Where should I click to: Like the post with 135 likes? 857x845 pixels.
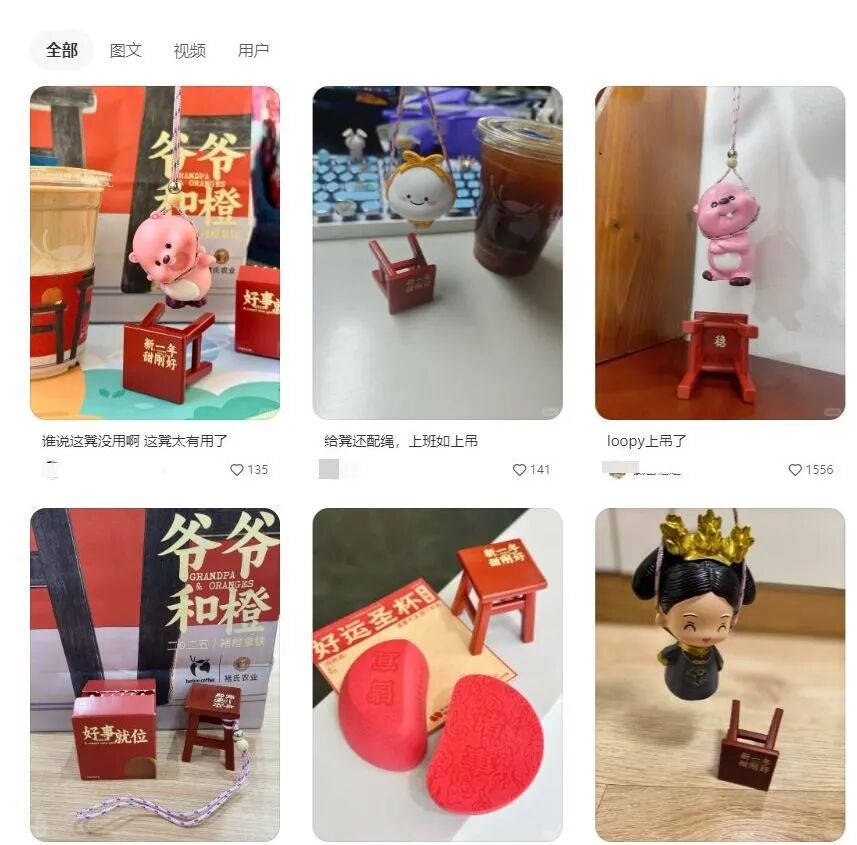[x=237, y=469]
